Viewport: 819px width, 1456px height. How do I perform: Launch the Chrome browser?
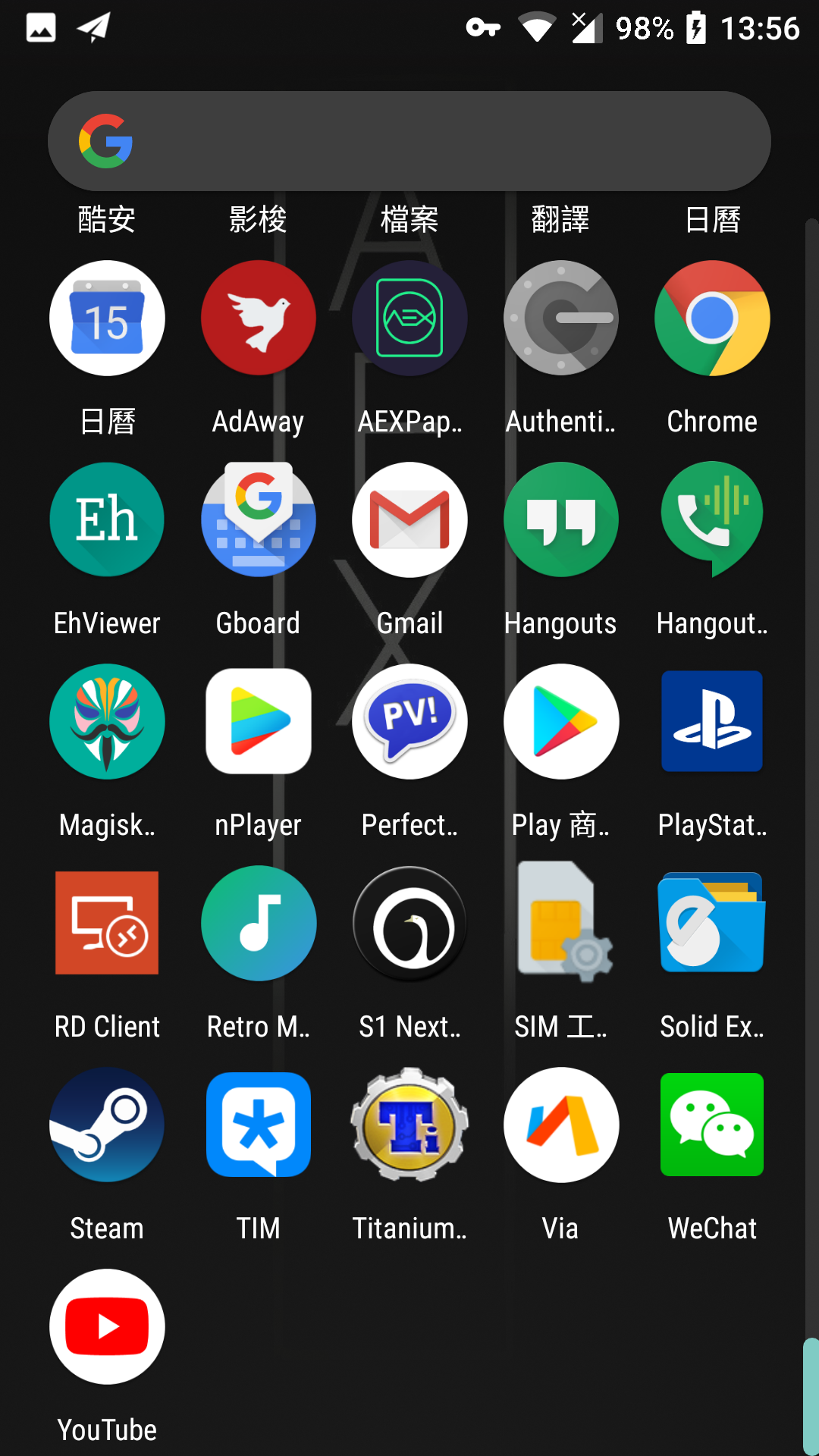pos(712,318)
